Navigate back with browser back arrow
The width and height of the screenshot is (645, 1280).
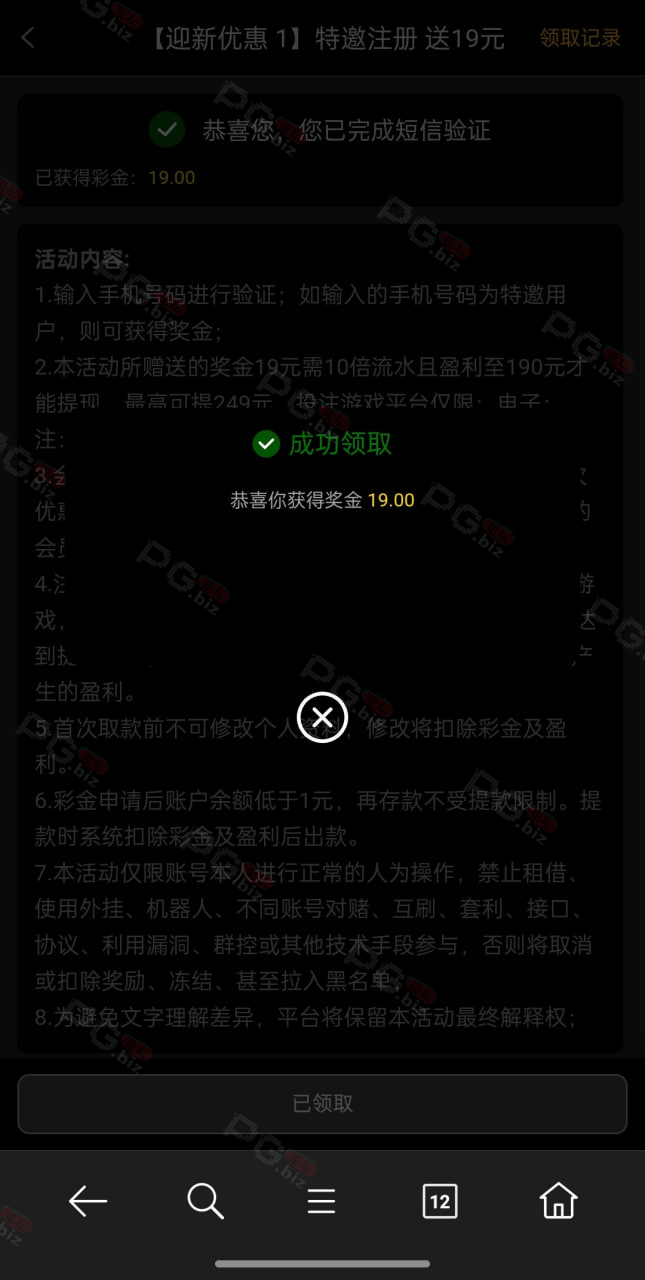coord(87,1200)
